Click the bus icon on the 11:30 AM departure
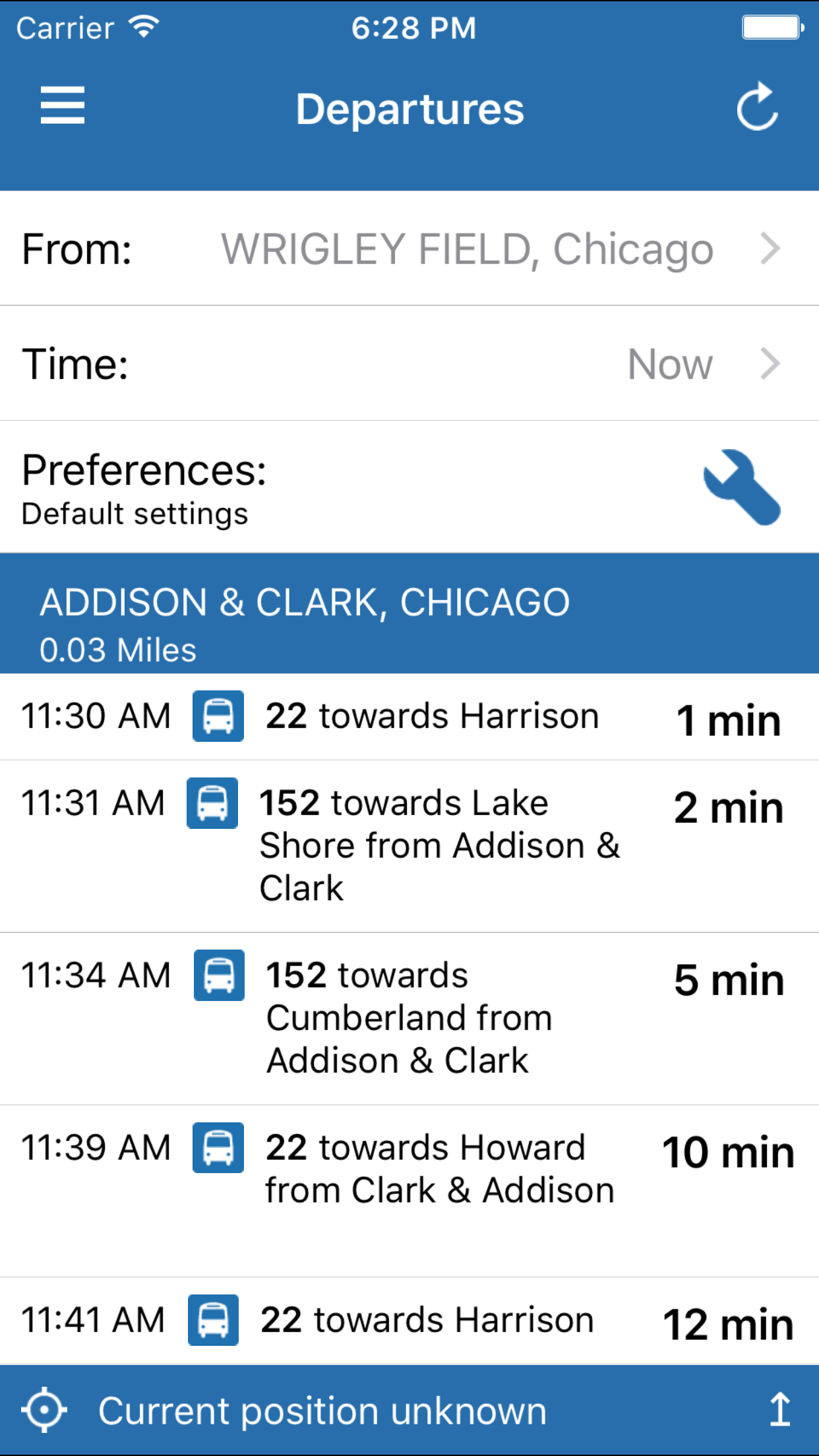This screenshot has height=1456, width=819. point(218,716)
